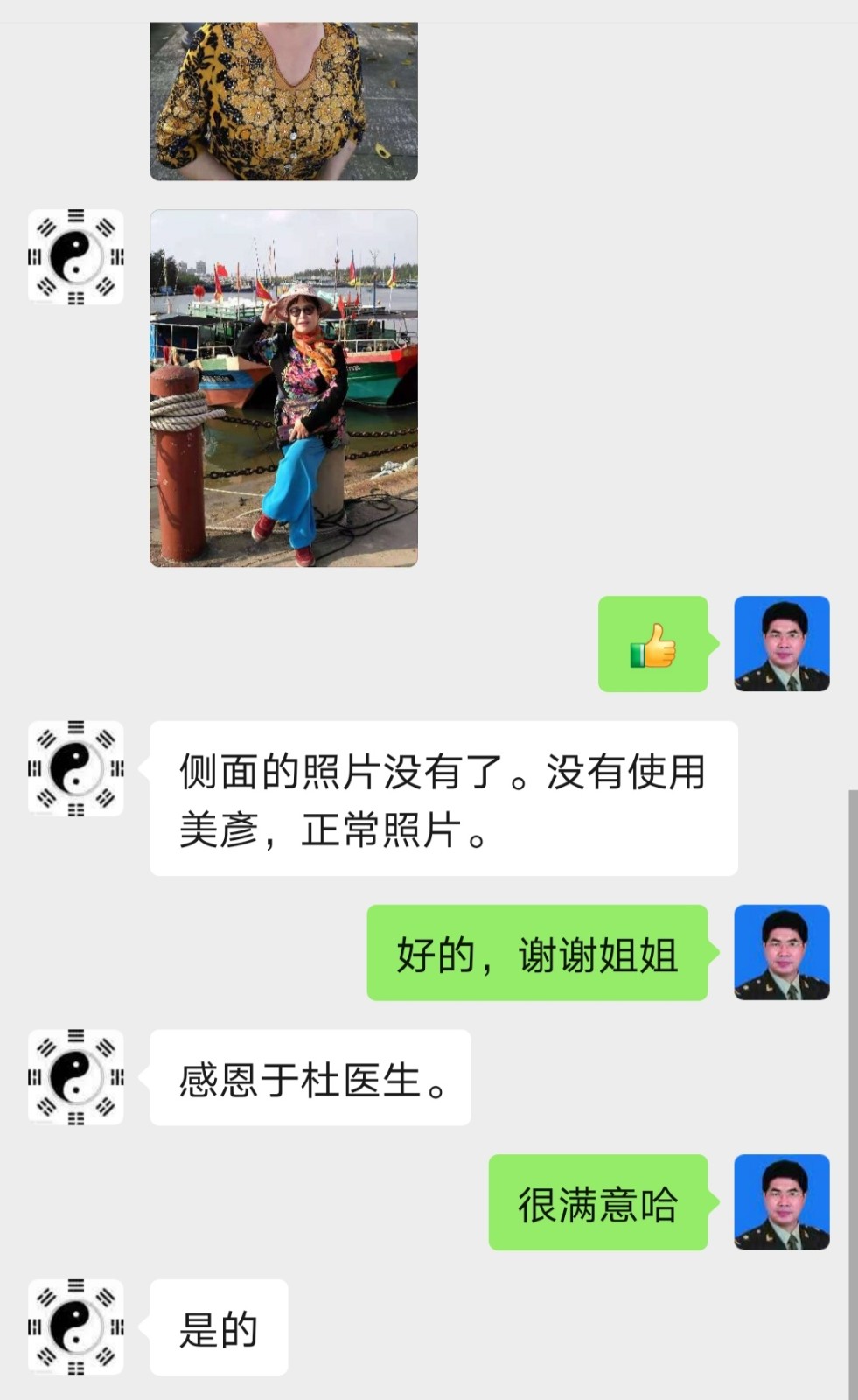858x1400 pixels.
Task: Open the partially visible floral blouse photo
Action: (x=283, y=101)
